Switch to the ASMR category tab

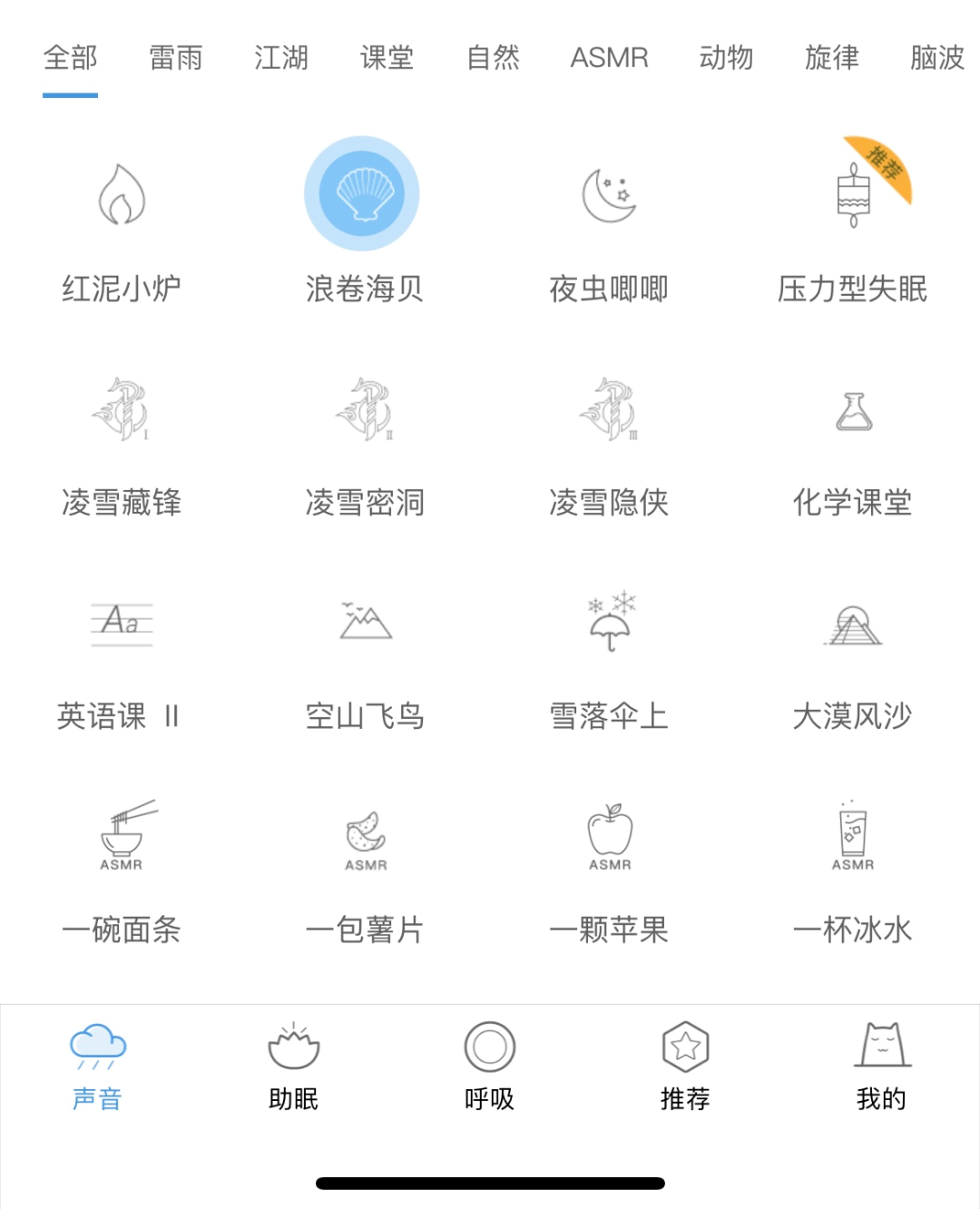609,58
